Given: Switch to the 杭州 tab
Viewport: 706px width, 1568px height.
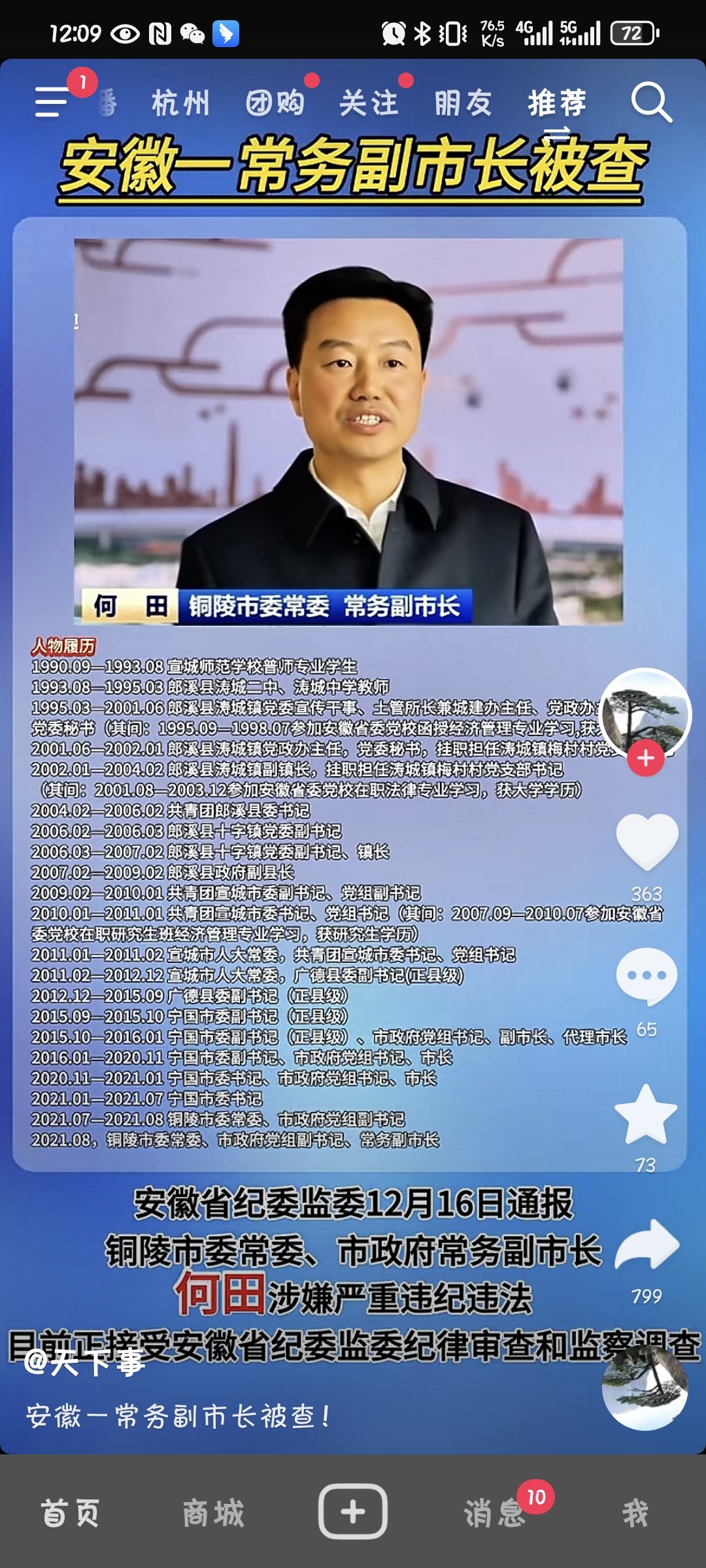Looking at the screenshot, I should click(x=181, y=103).
